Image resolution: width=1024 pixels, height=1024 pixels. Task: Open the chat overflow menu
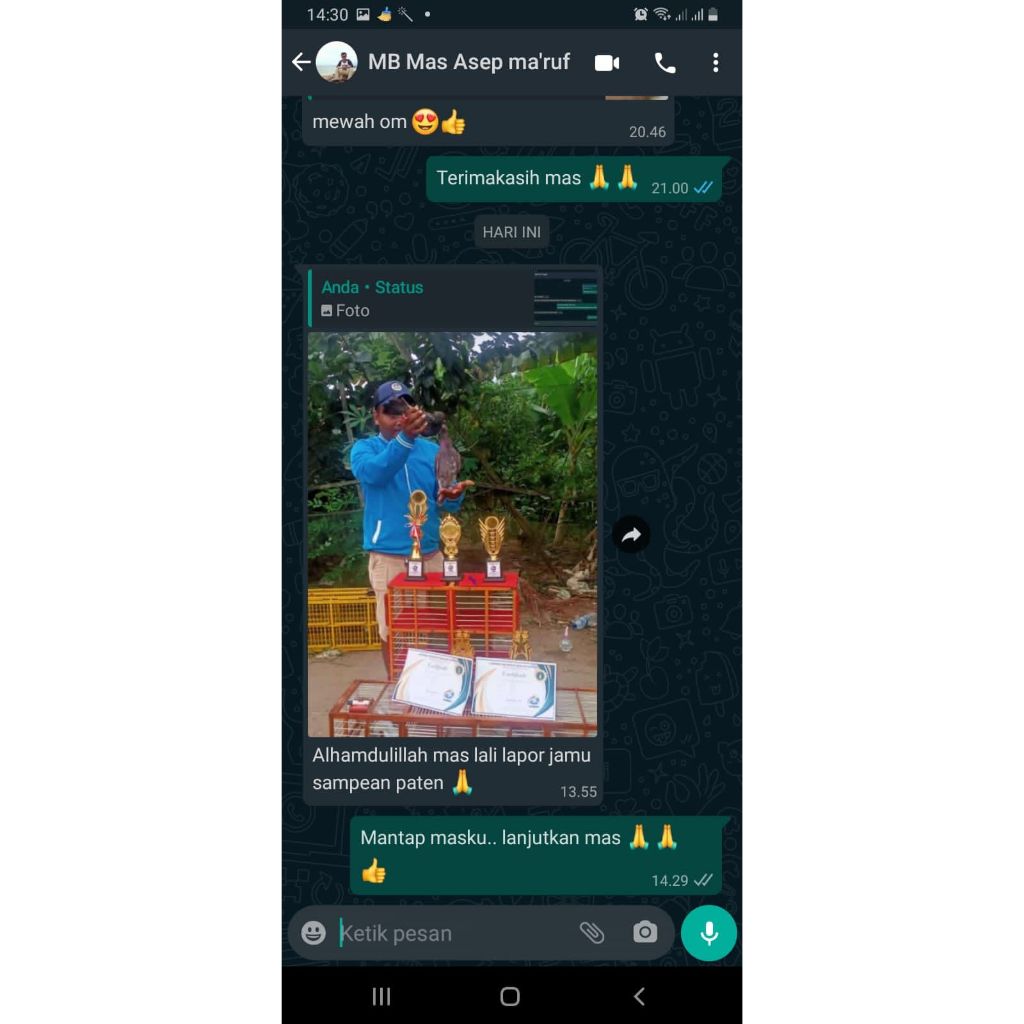tap(715, 63)
